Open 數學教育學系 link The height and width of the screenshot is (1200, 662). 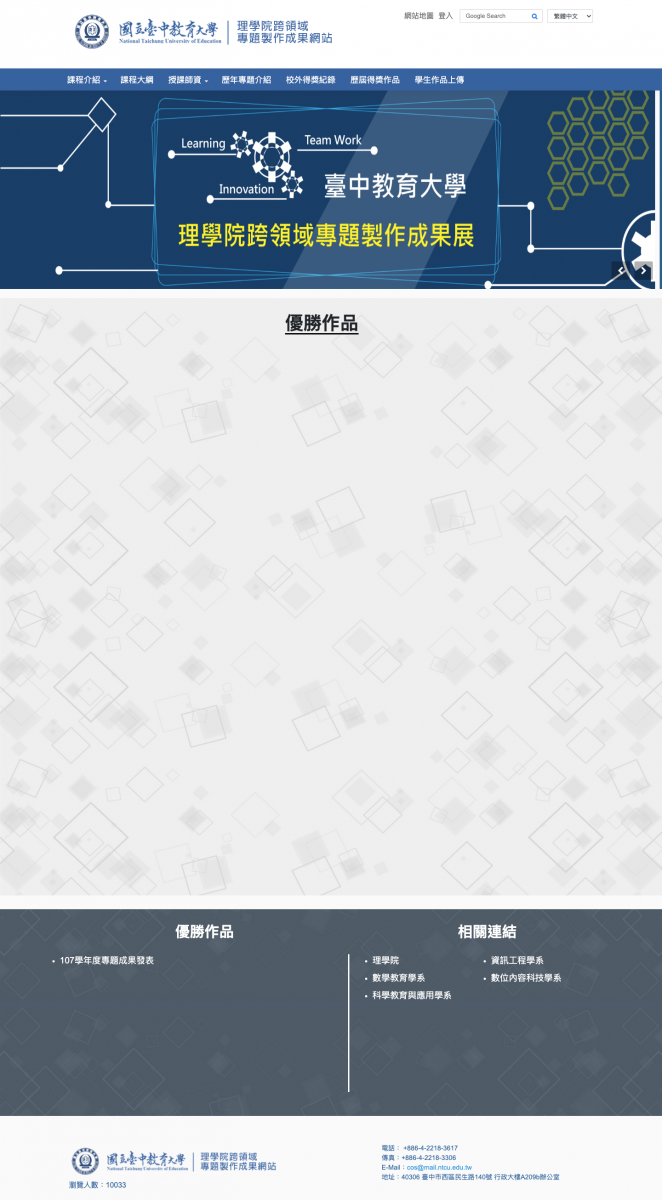tap(399, 978)
